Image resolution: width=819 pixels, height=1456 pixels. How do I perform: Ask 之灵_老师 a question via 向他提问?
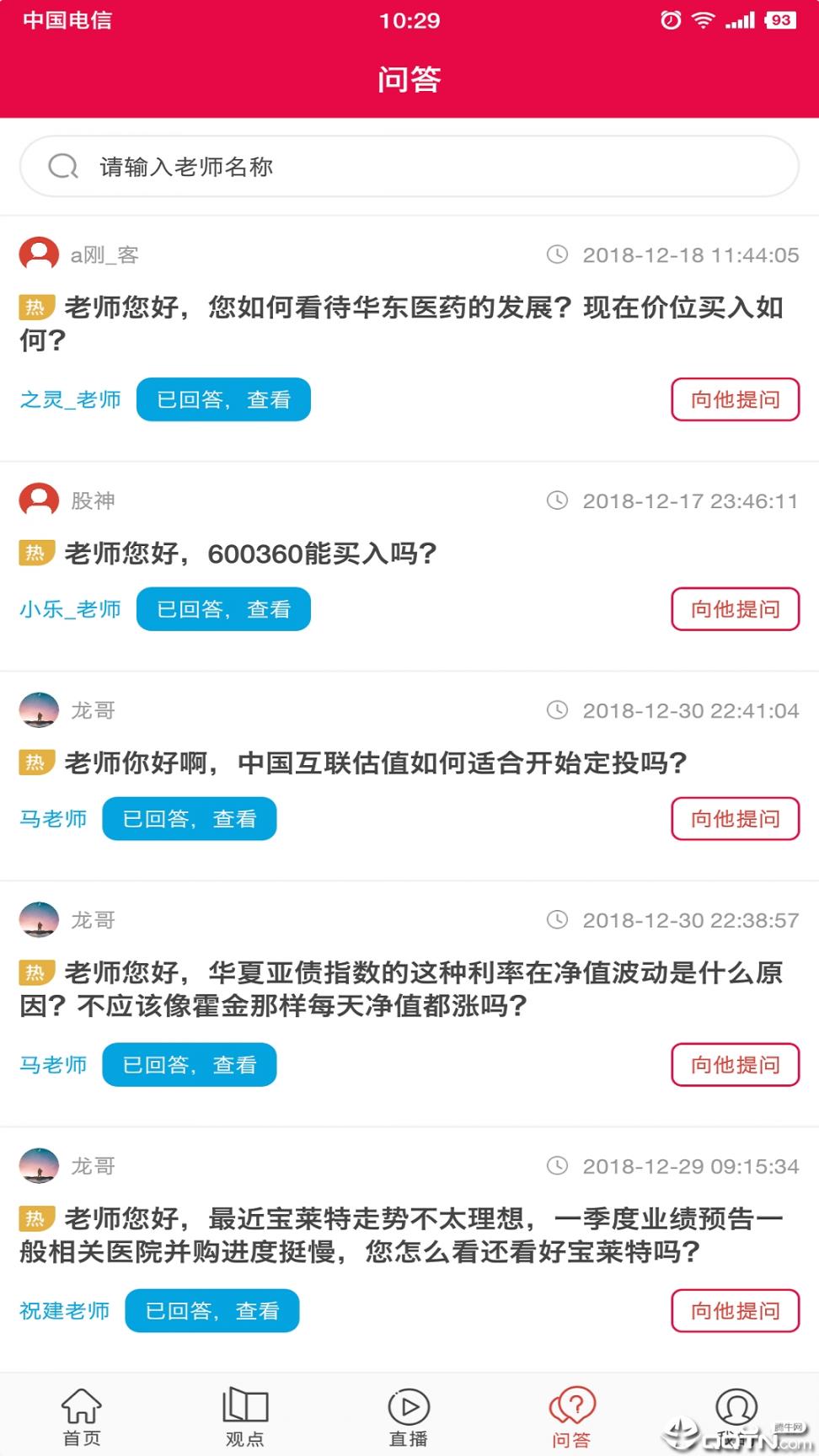(735, 399)
